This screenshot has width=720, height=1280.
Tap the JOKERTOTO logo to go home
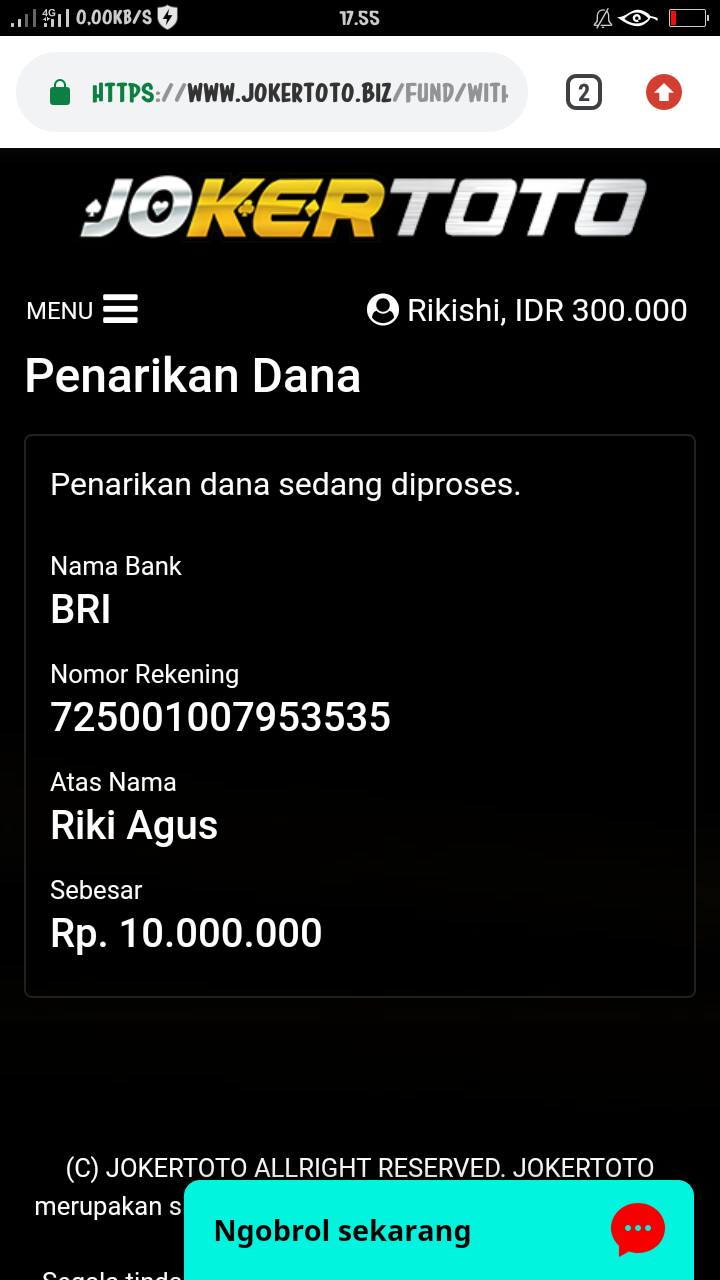362,208
